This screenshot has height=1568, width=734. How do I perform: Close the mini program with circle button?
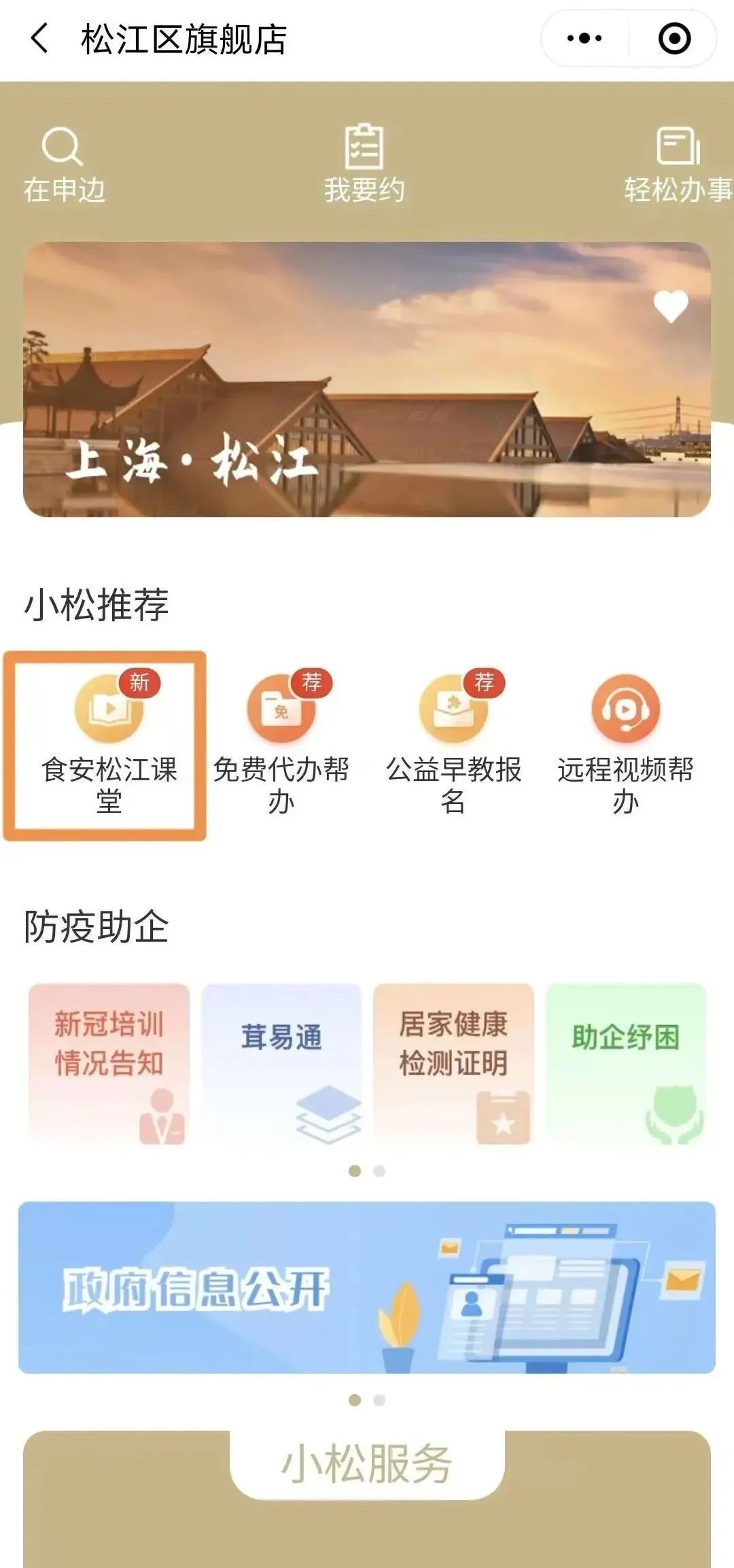pos(674,38)
